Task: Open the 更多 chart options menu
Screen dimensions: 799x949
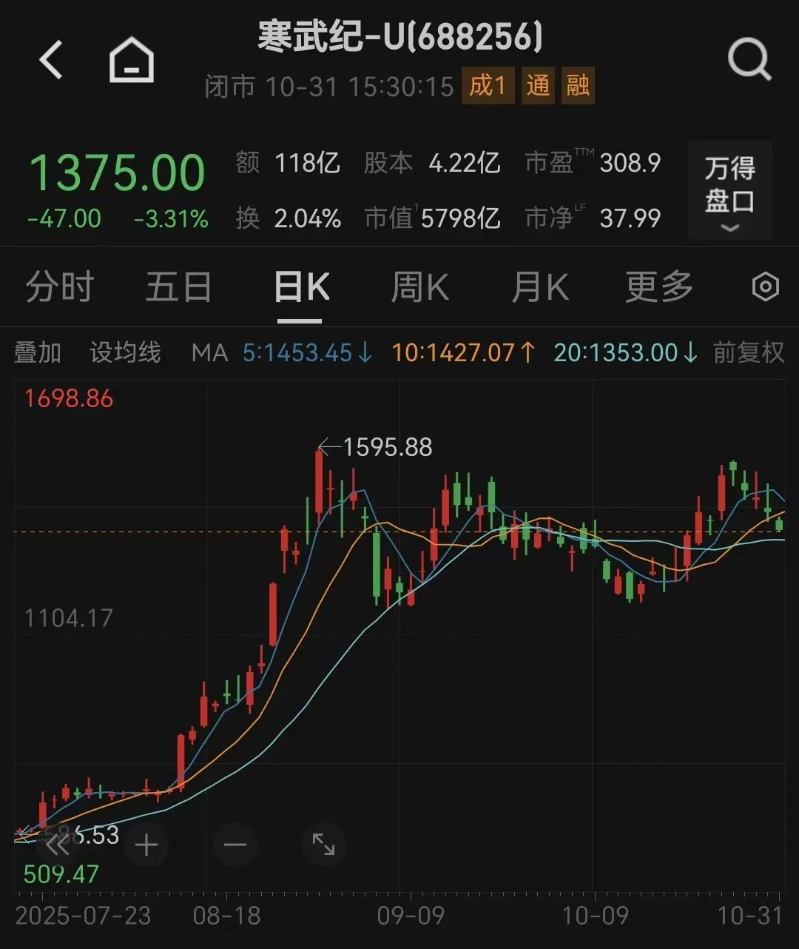Action: coord(657,287)
